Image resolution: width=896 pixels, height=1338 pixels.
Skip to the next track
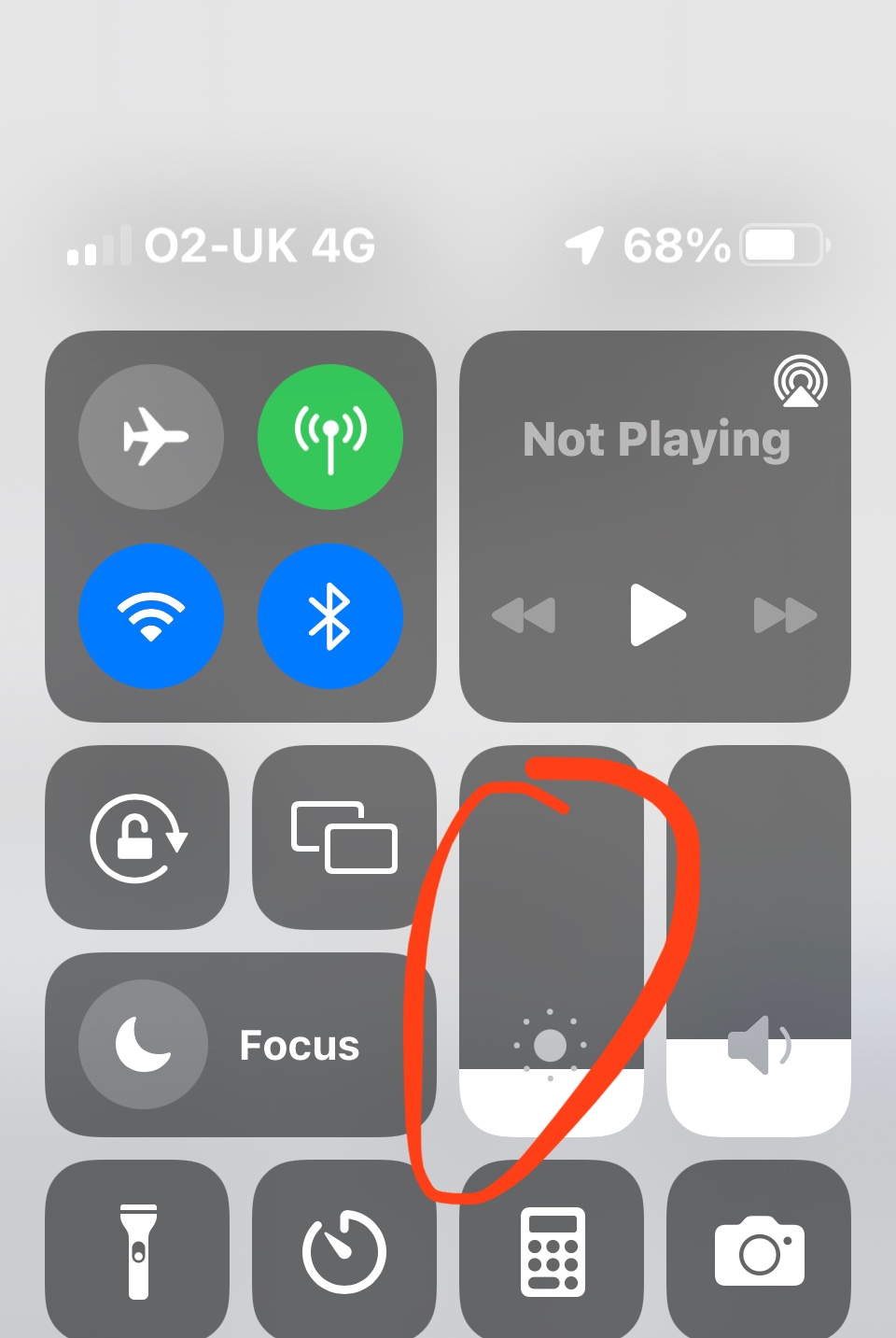786,615
